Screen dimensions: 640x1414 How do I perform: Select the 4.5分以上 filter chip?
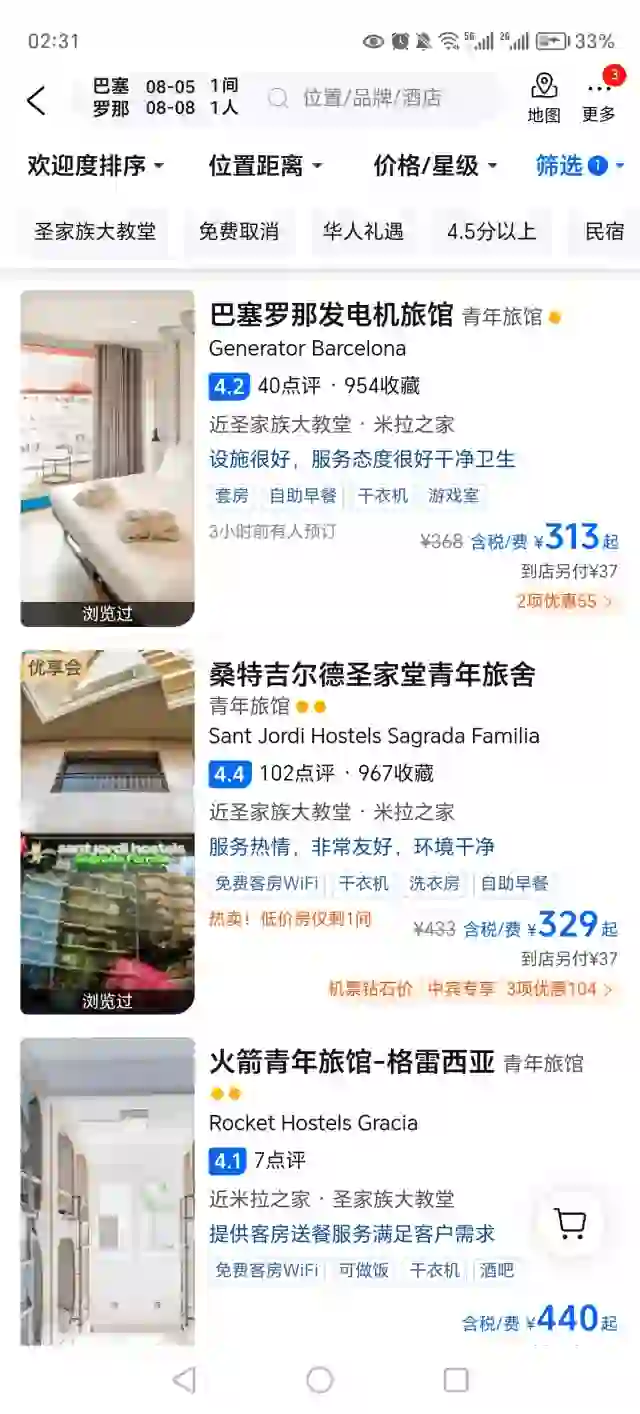tap(491, 232)
